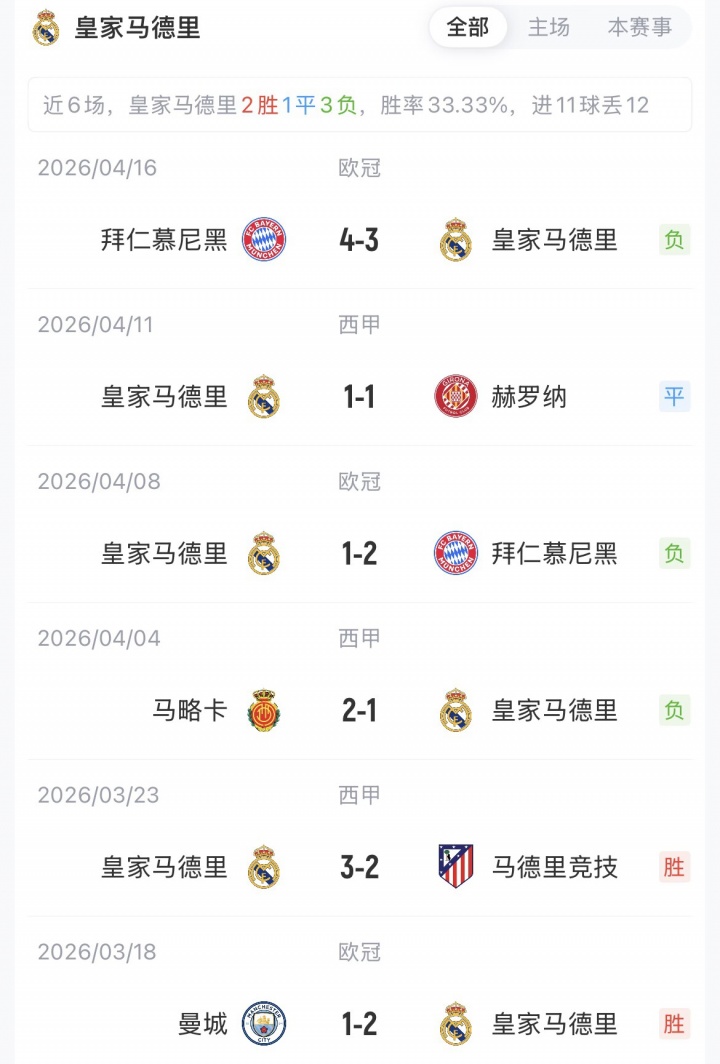Open 皇家马德里 1-1 赫罗纳 match
Screen dimensions: 720x1064
(x=359, y=397)
